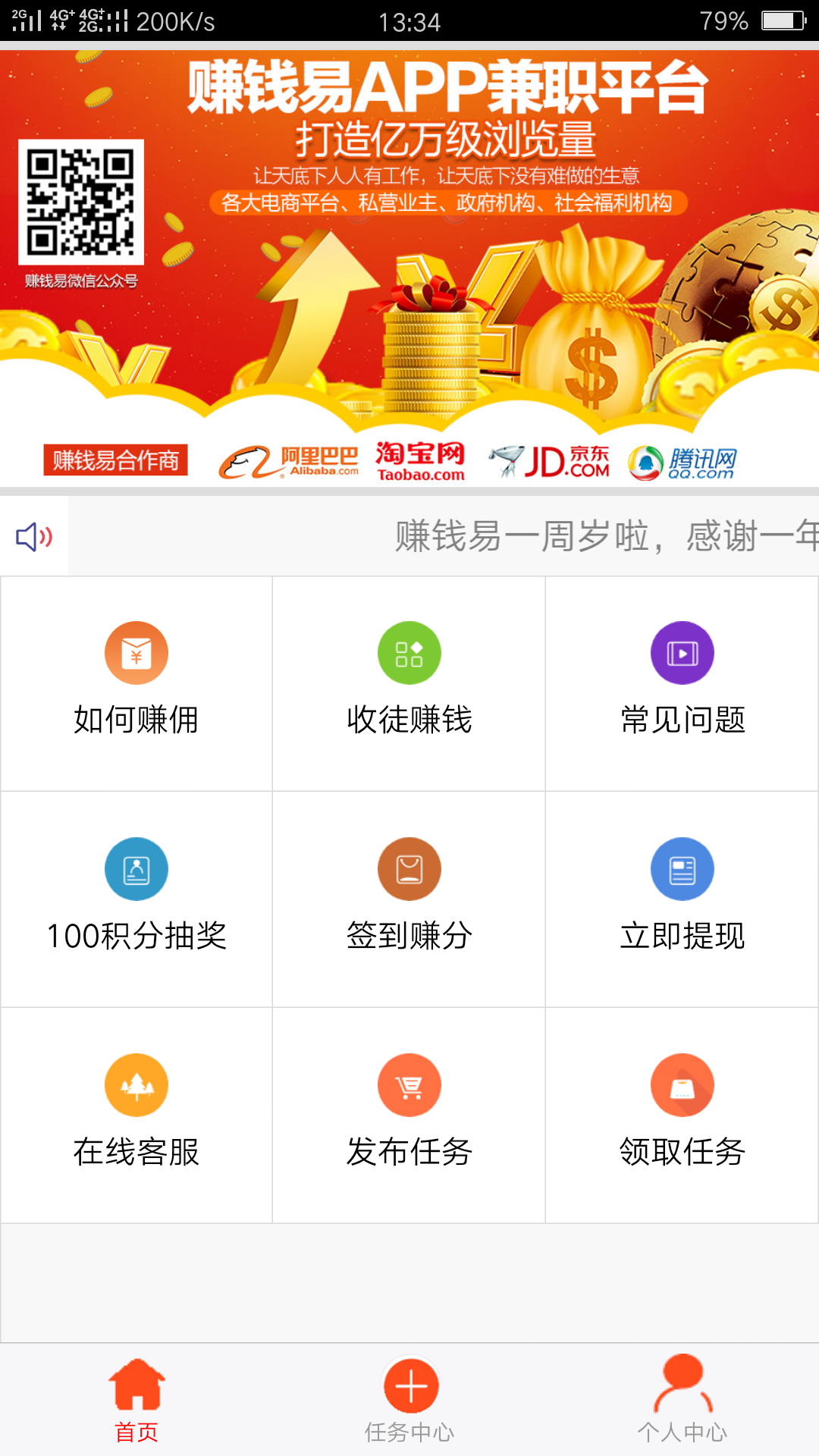Screen dimensions: 819x1456
Task: Open the Taobao.com partner link
Action: 421,459
